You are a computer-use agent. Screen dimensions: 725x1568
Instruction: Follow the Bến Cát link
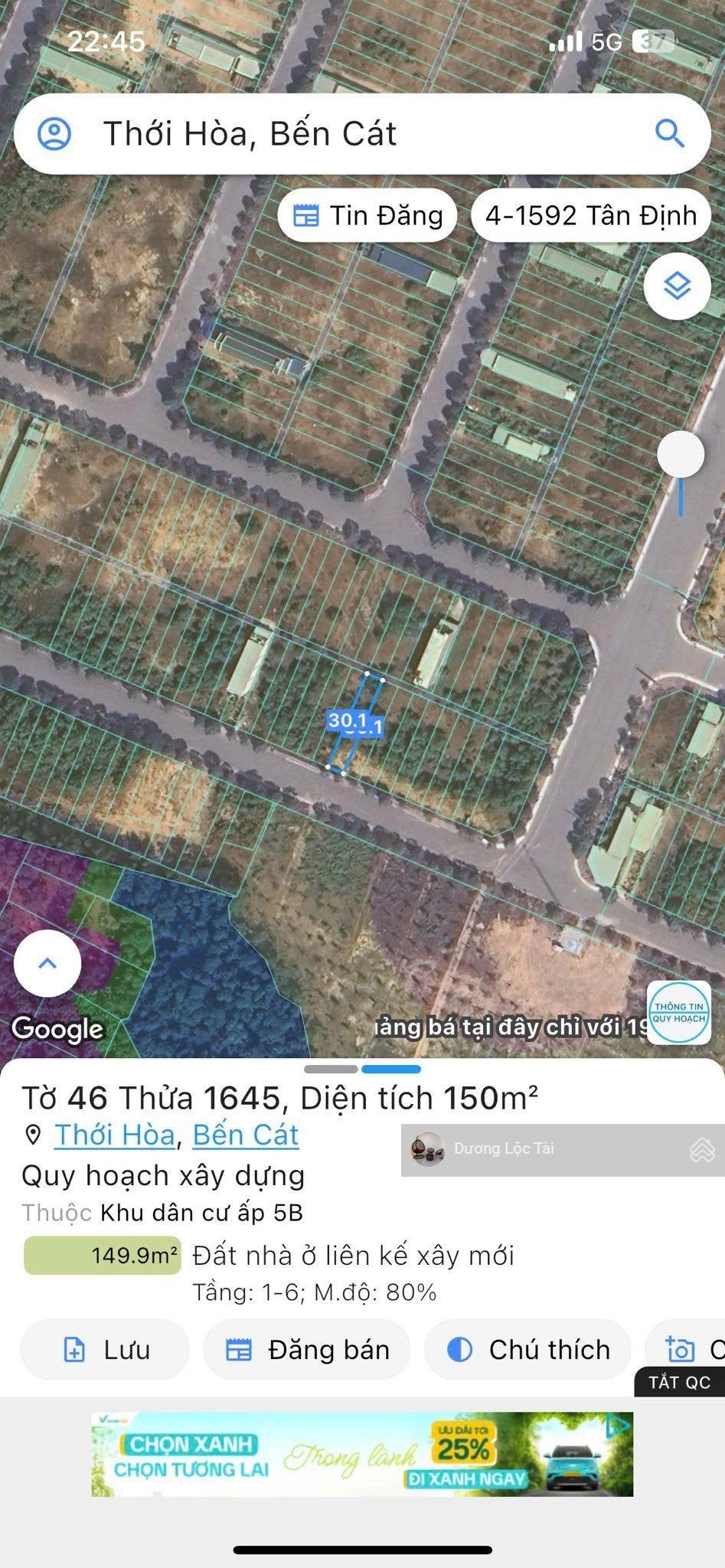pyautogui.click(x=246, y=1135)
